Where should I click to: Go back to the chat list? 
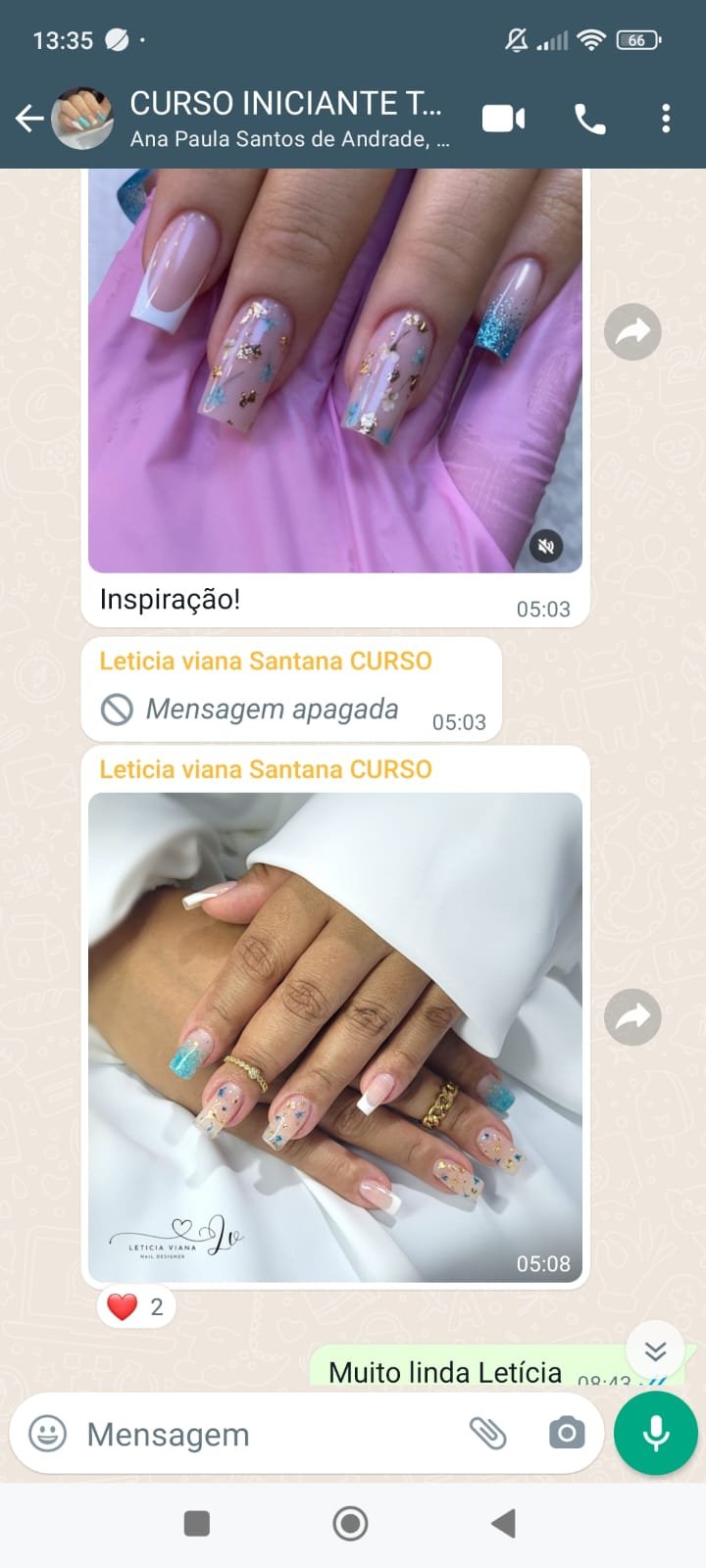pyautogui.click(x=29, y=119)
